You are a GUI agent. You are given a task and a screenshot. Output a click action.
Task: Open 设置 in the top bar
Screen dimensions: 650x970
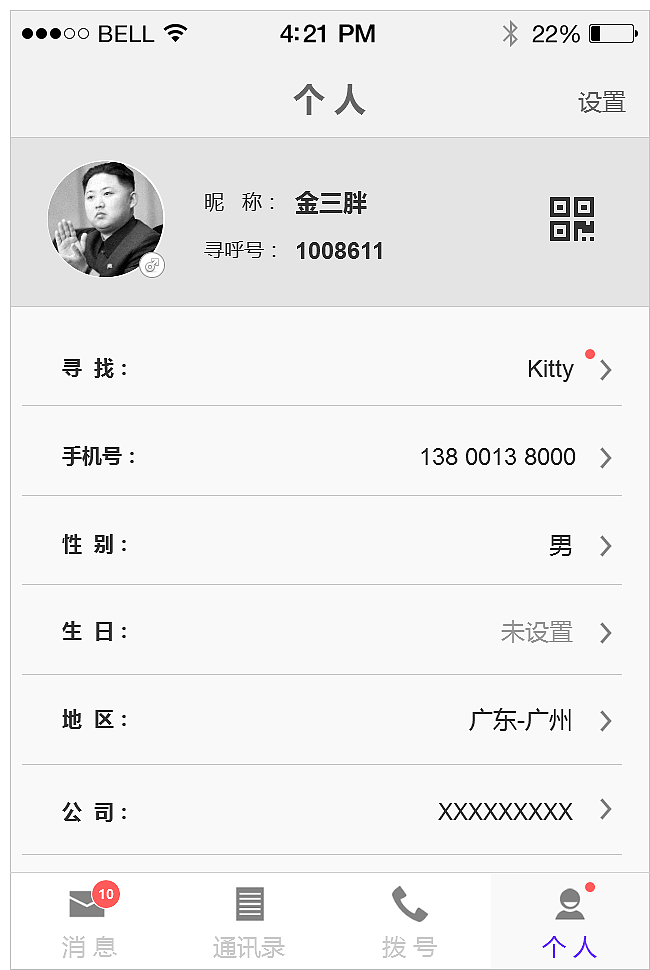pyautogui.click(x=601, y=102)
